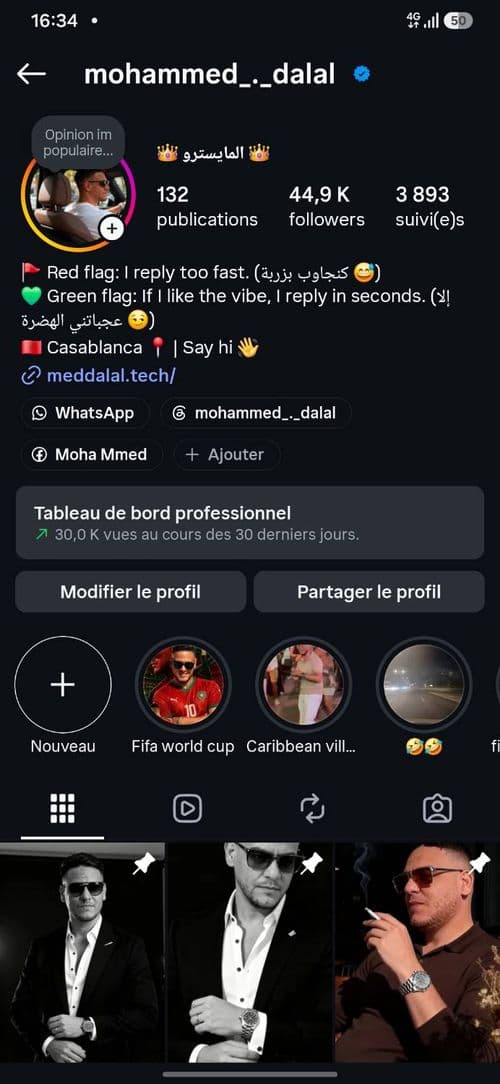Go back using the top arrow
Screen dimensions: 500x1084
[x=31, y=73]
